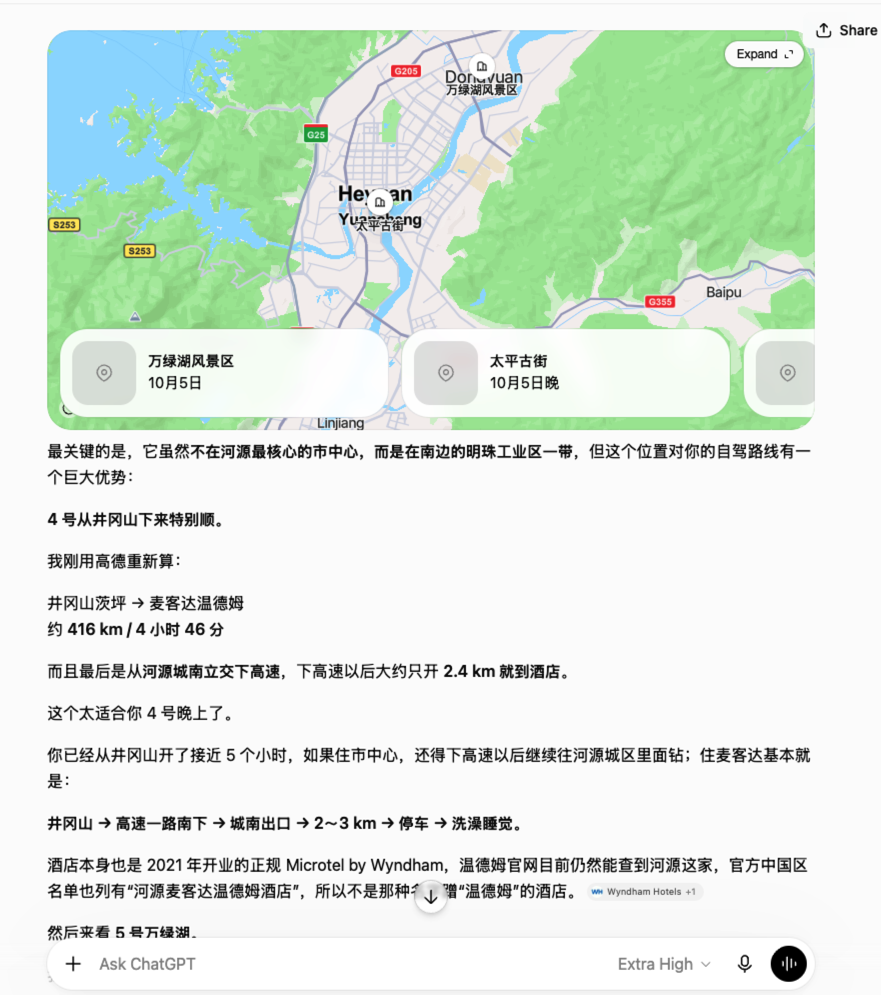Tap the 太平古街 map pin

click(380, 202)
